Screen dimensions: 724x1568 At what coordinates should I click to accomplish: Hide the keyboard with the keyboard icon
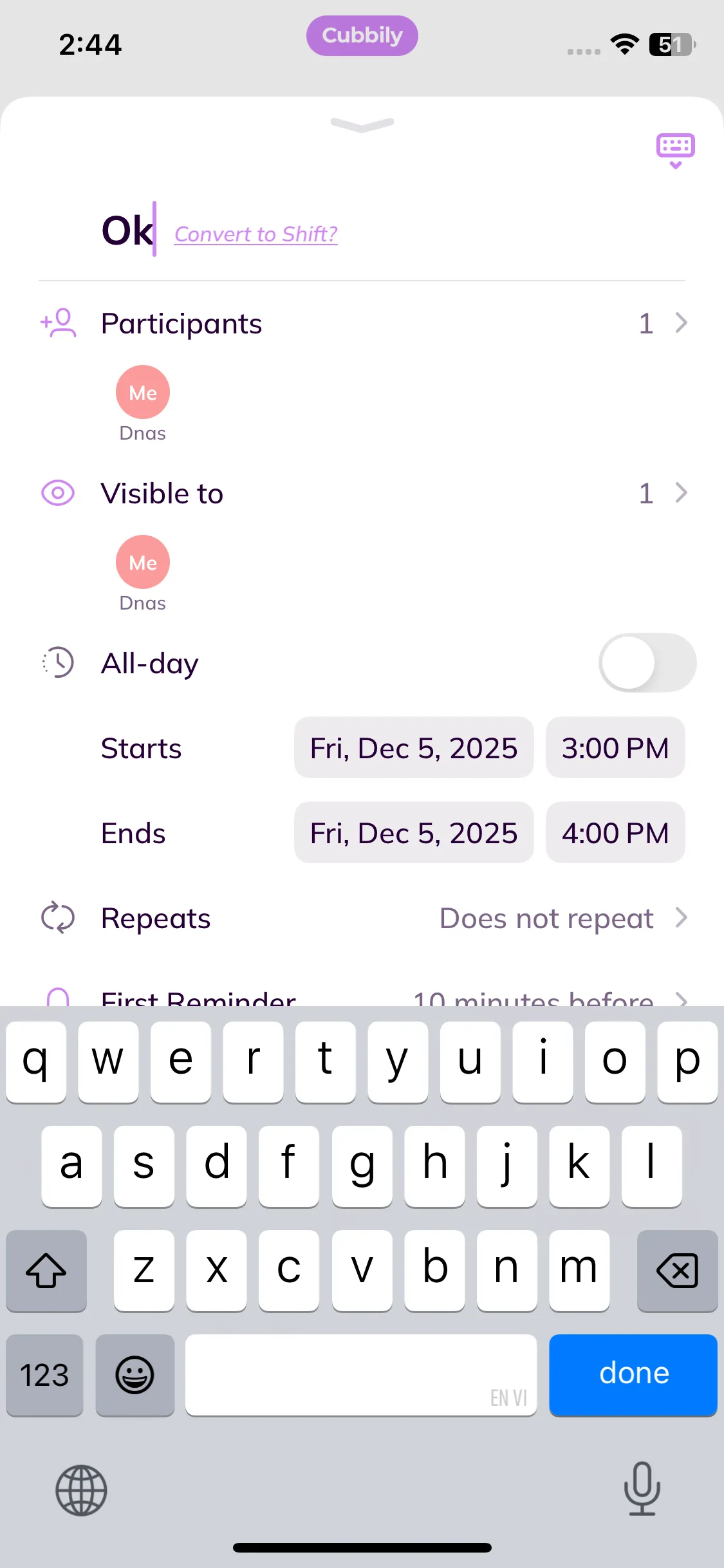675,151
